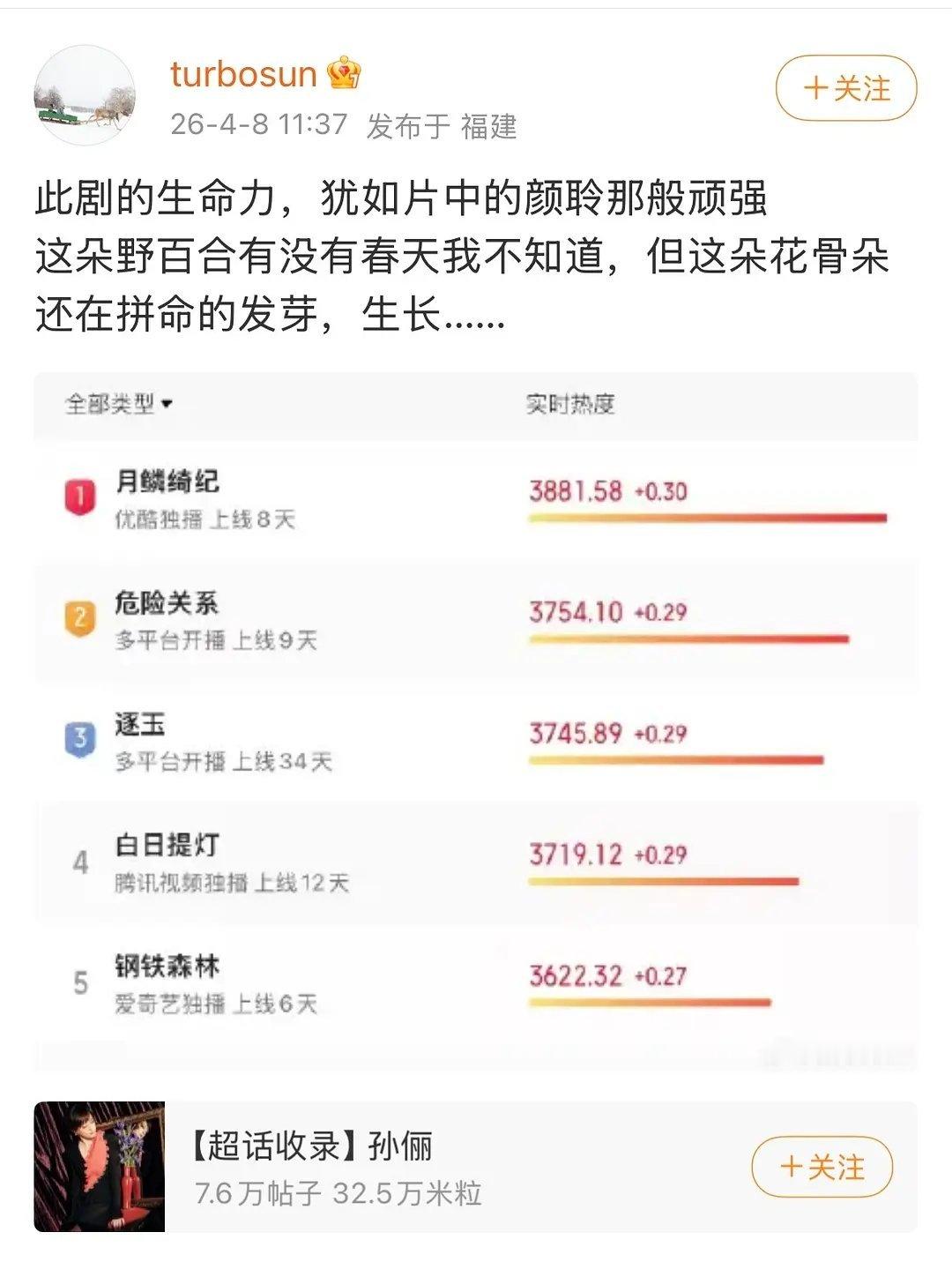
Task: Click the crown badge next to turbosun
Action: click(x=344, y=75)
